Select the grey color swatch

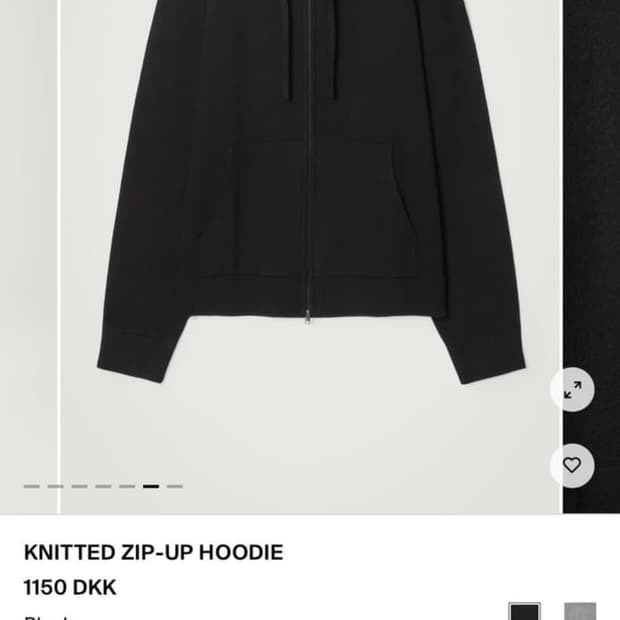[580, 612]
